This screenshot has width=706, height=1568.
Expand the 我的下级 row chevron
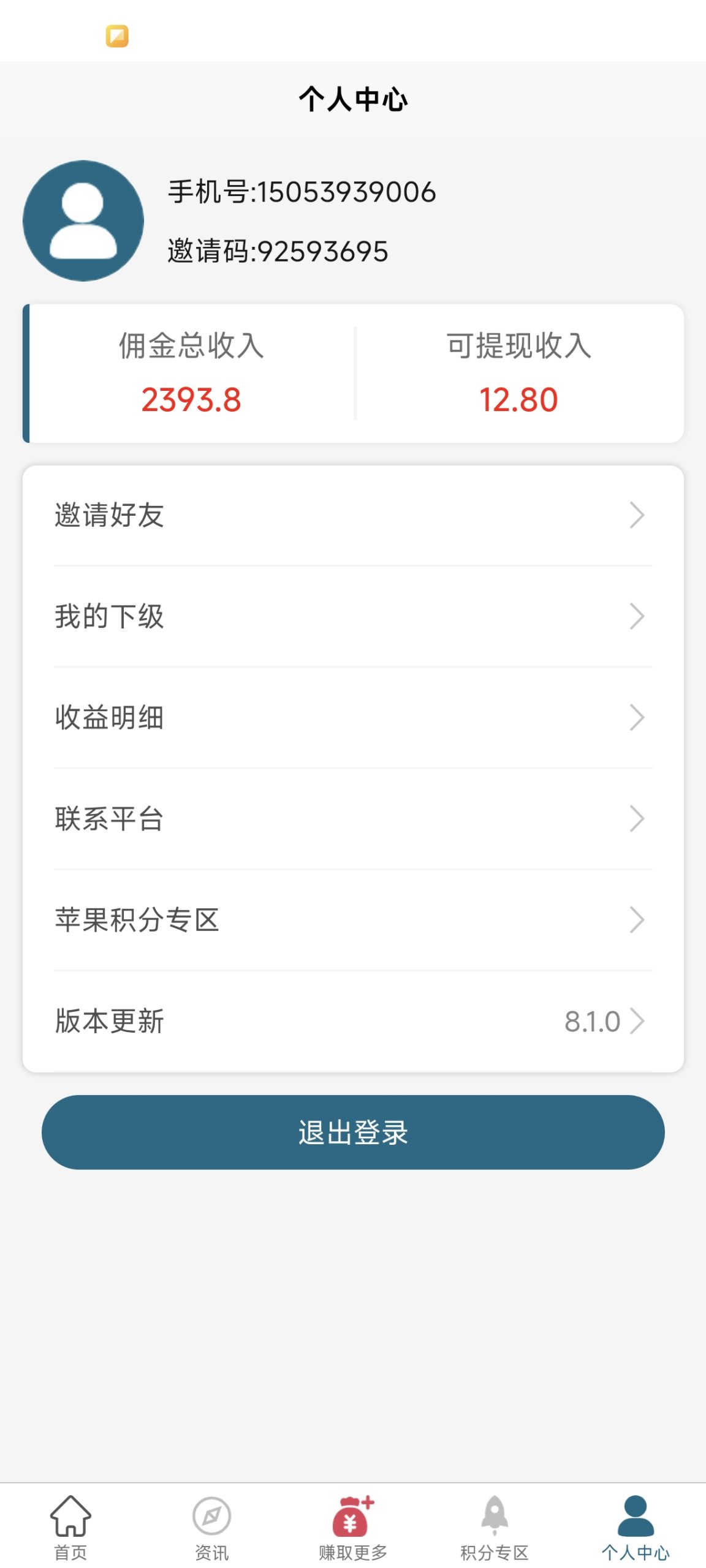[x=637, y=616]
